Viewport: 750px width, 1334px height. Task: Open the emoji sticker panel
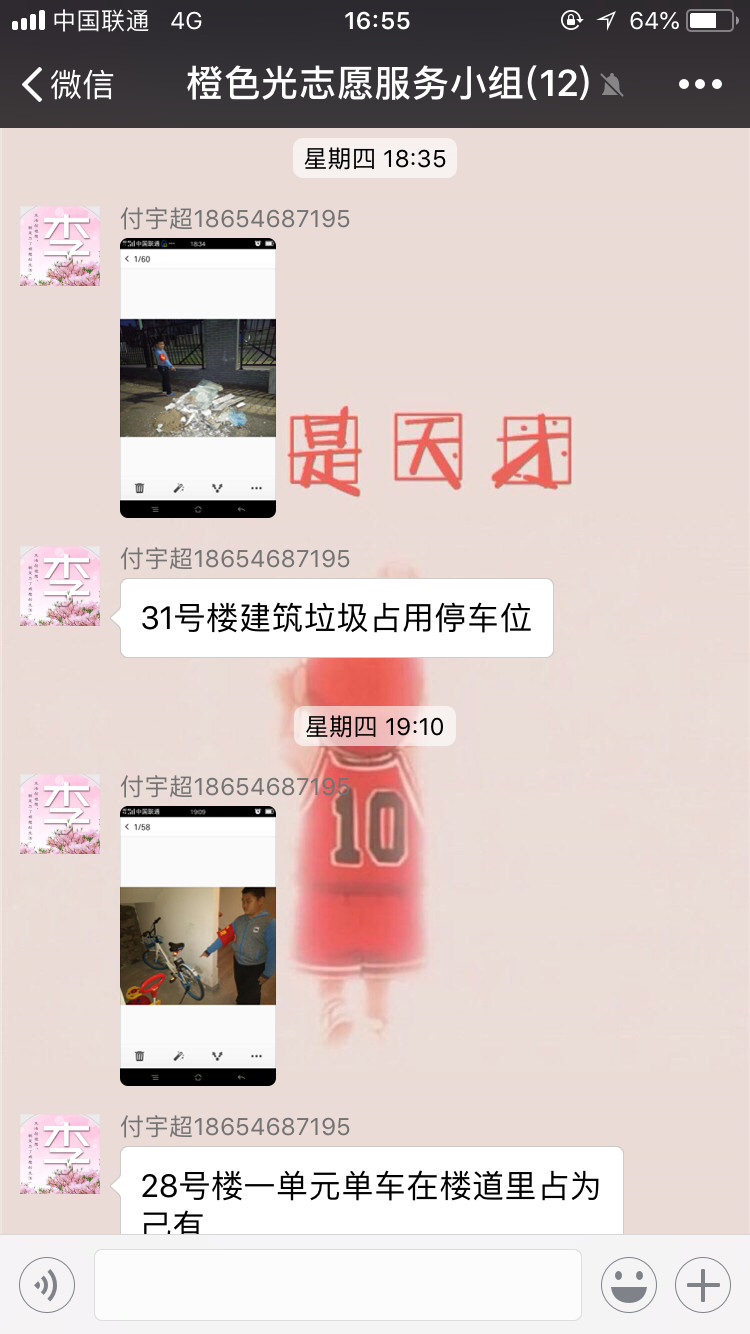[x=629, y=1285]
